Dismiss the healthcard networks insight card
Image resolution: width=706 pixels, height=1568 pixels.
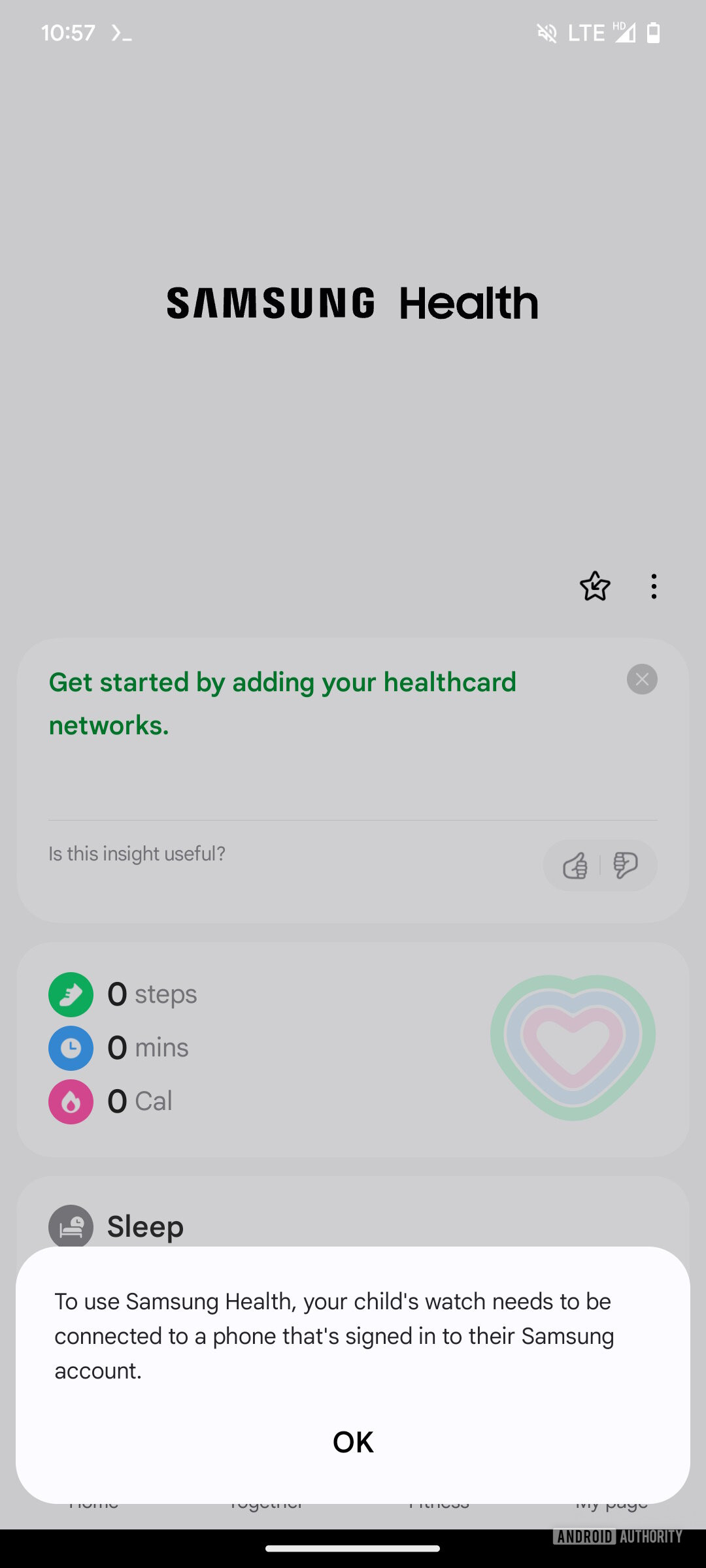642,679
